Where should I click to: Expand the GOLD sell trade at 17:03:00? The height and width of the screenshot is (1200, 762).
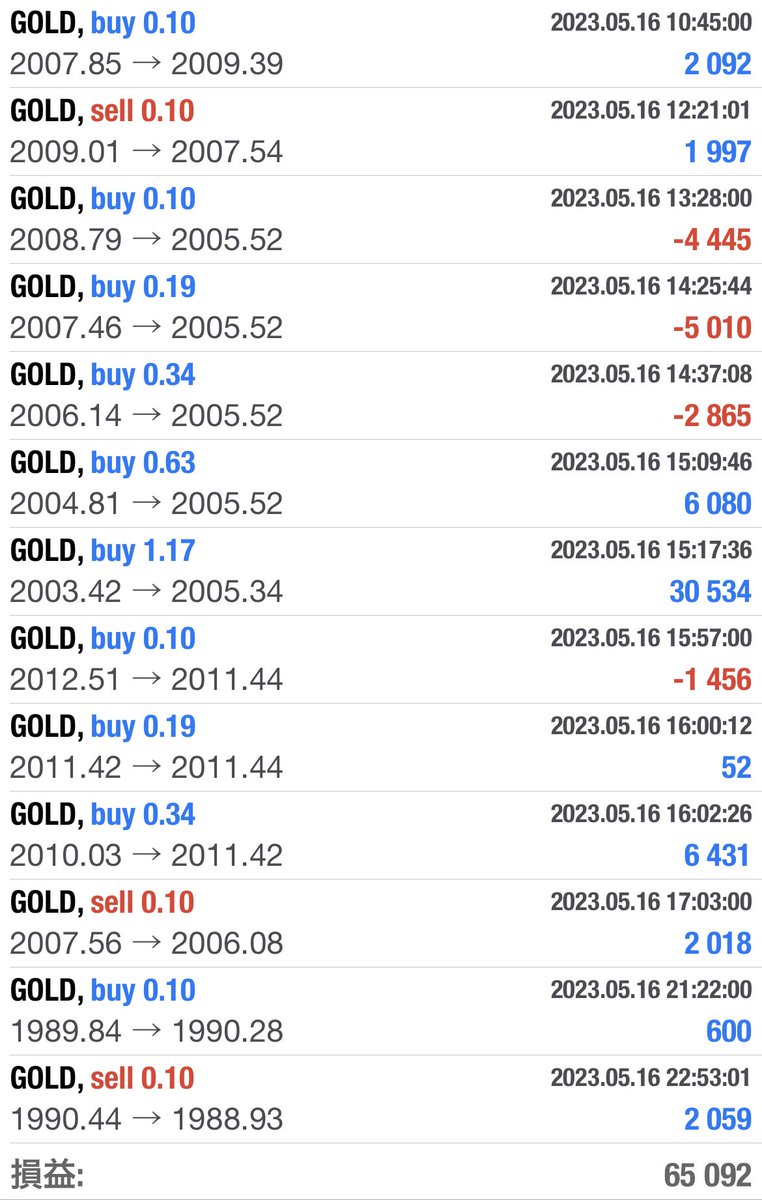click(380, 924)
